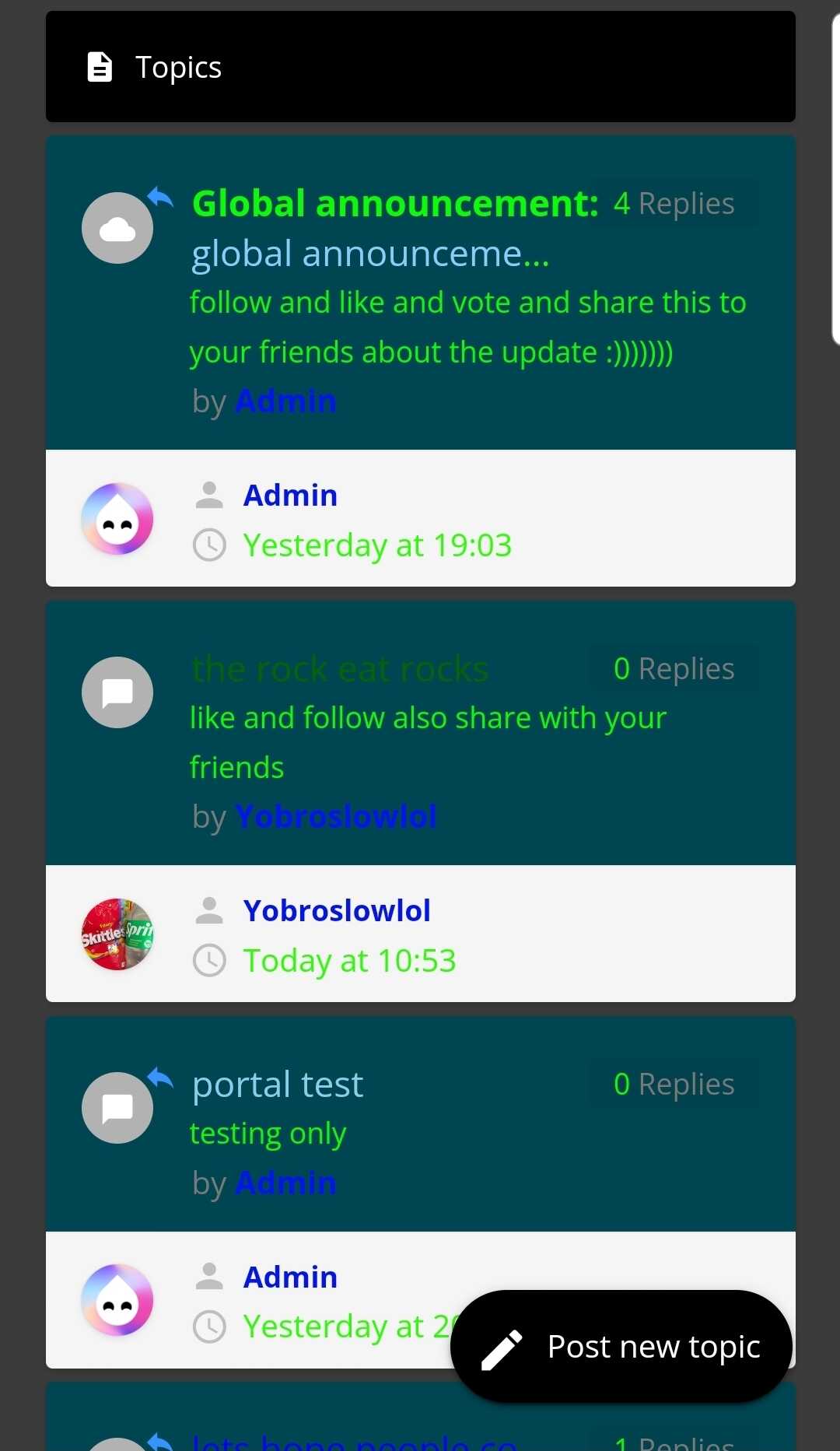View Admin link in portal test byline
840x1451 pixels.
(285, 1183)
